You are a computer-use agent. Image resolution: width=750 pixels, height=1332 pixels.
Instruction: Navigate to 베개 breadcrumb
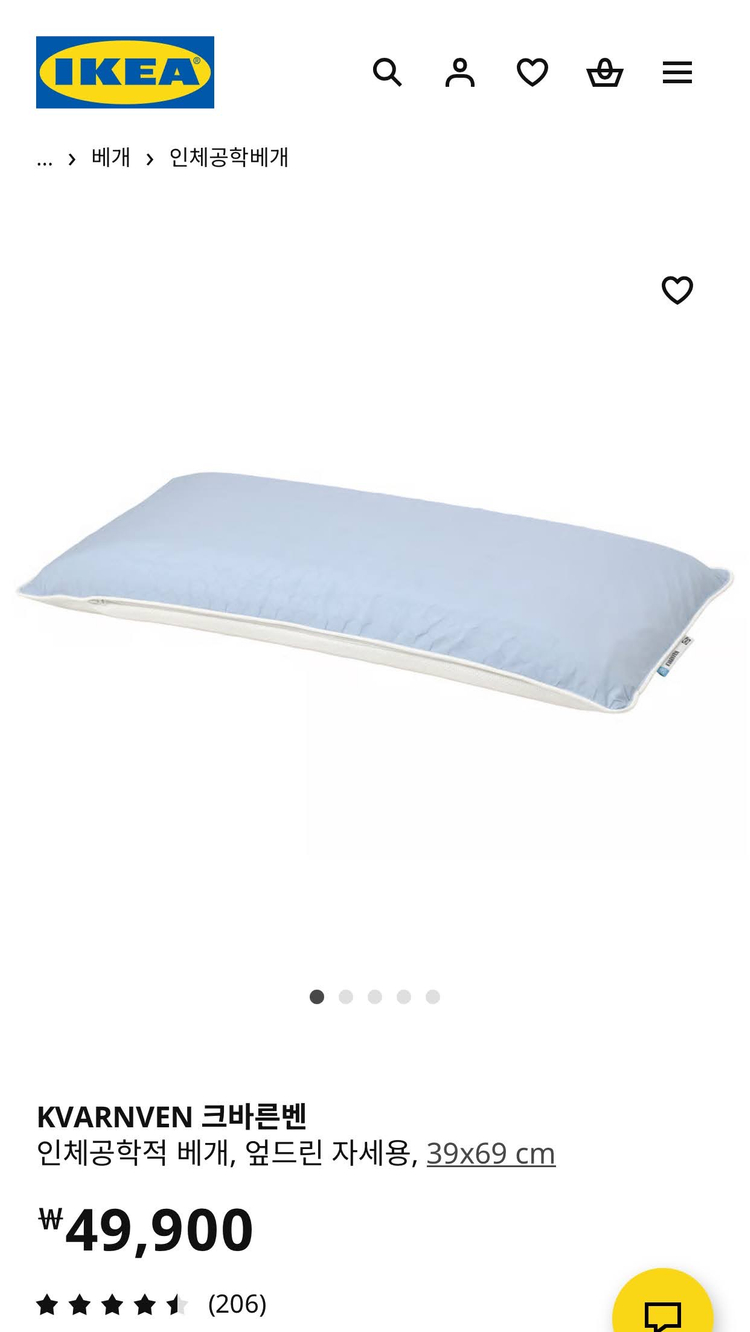click(x=111, y=158)
